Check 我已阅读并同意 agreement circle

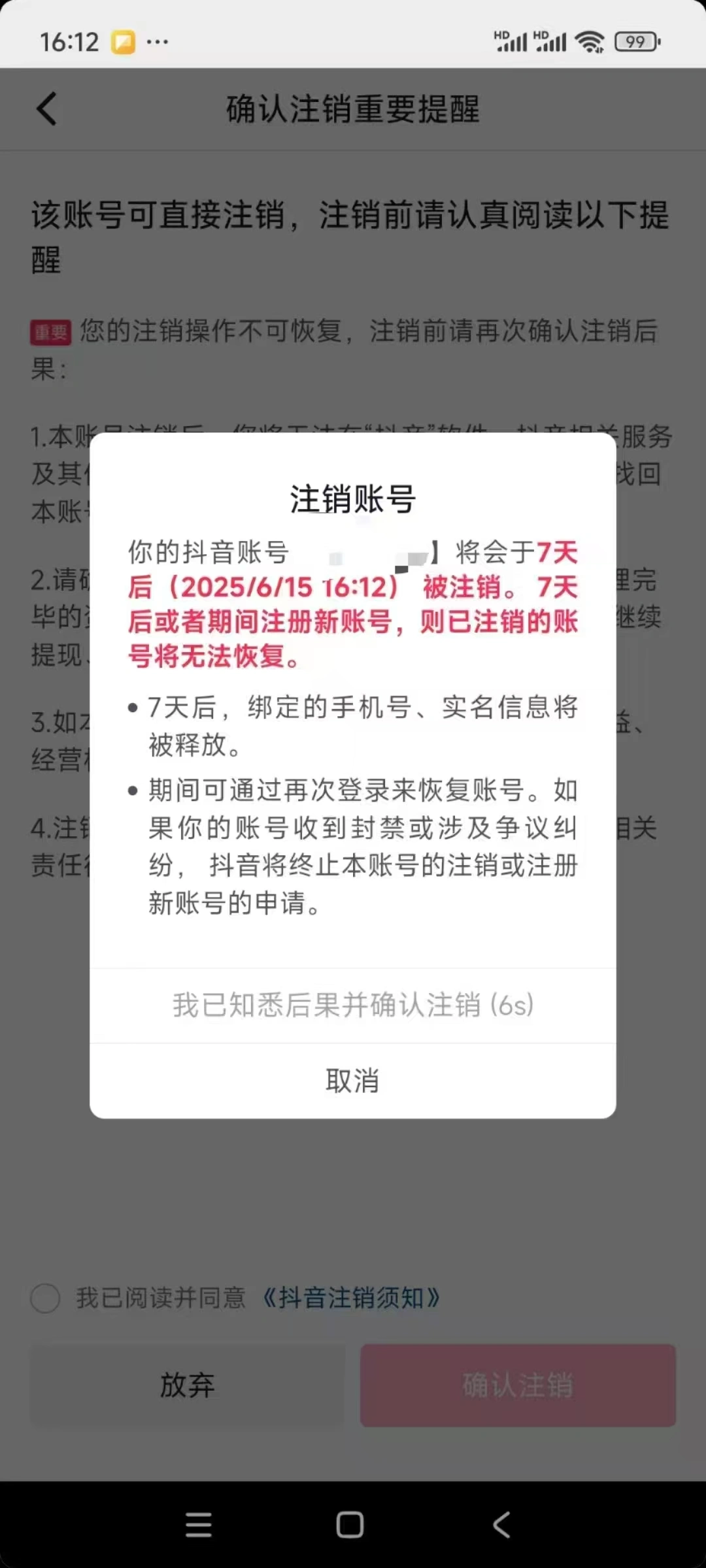coord(46,1298)
